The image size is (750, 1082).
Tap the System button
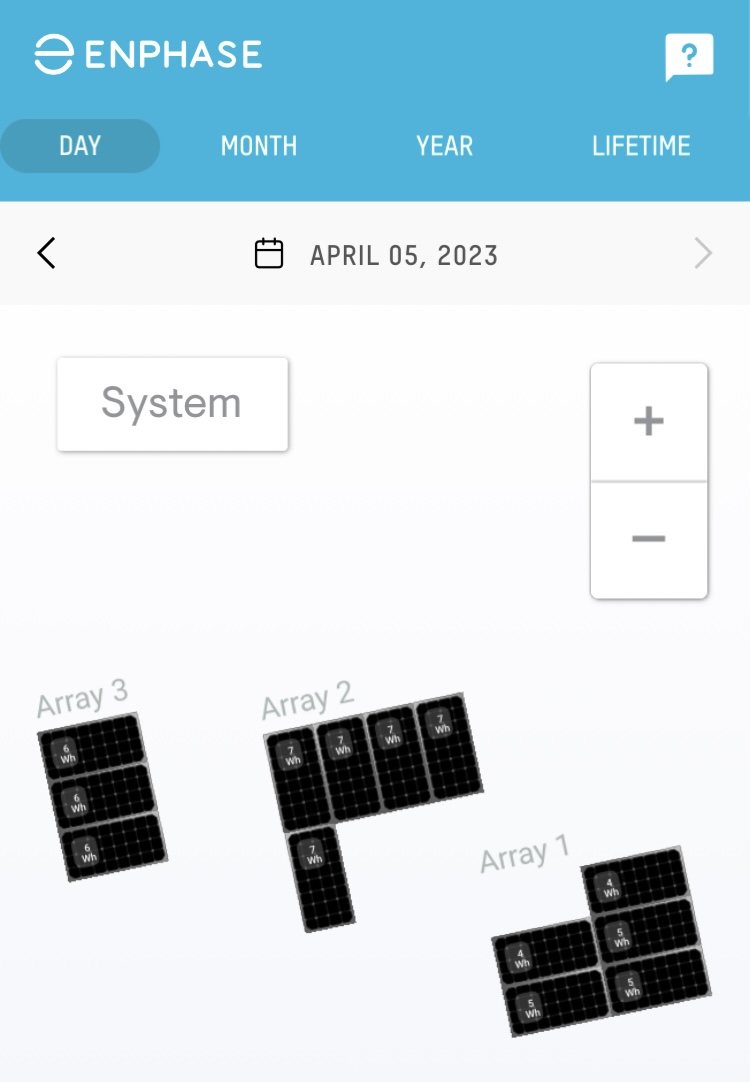(172, 404)
